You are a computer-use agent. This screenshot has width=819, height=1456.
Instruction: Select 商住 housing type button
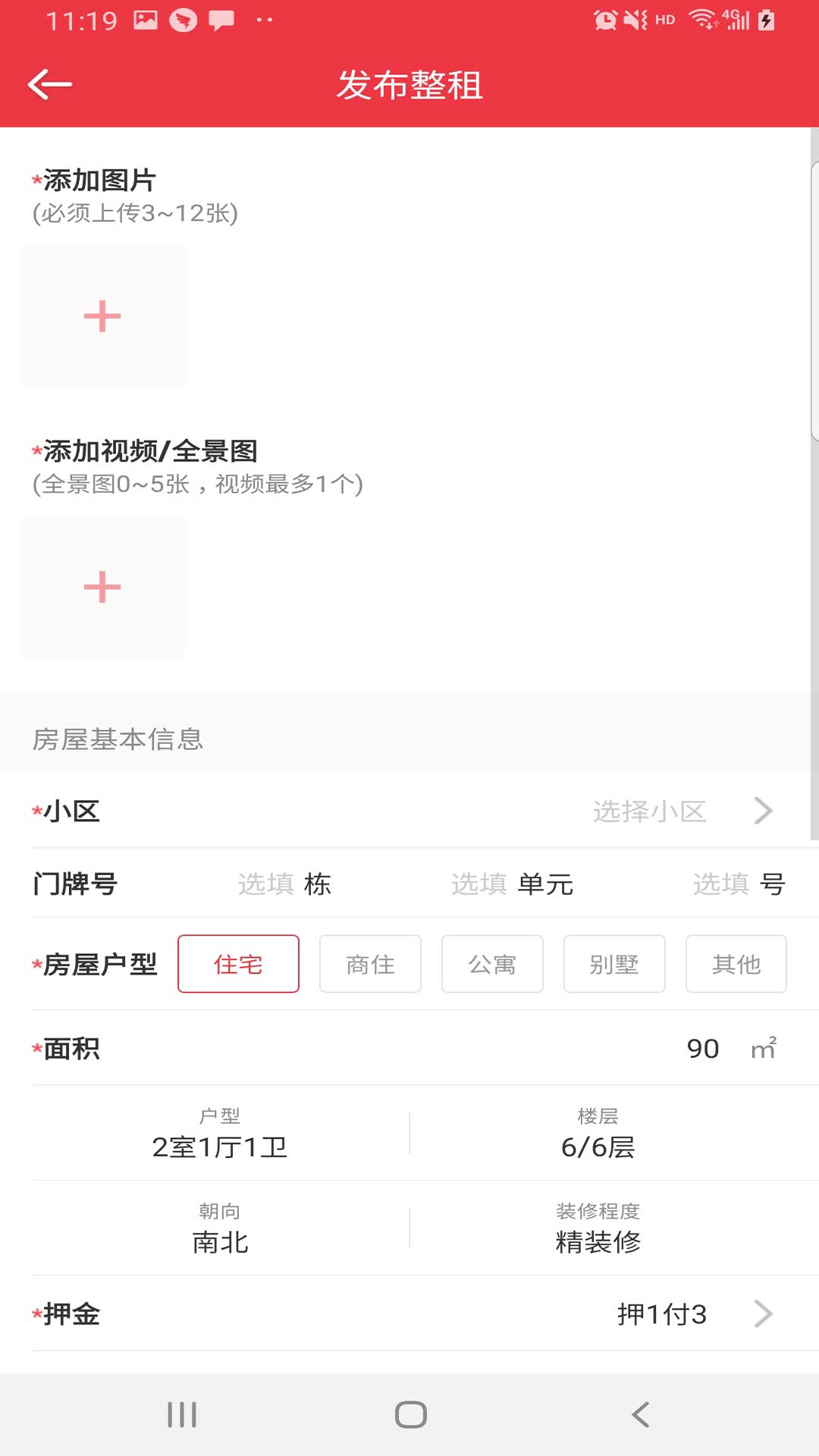pos(370,964)
